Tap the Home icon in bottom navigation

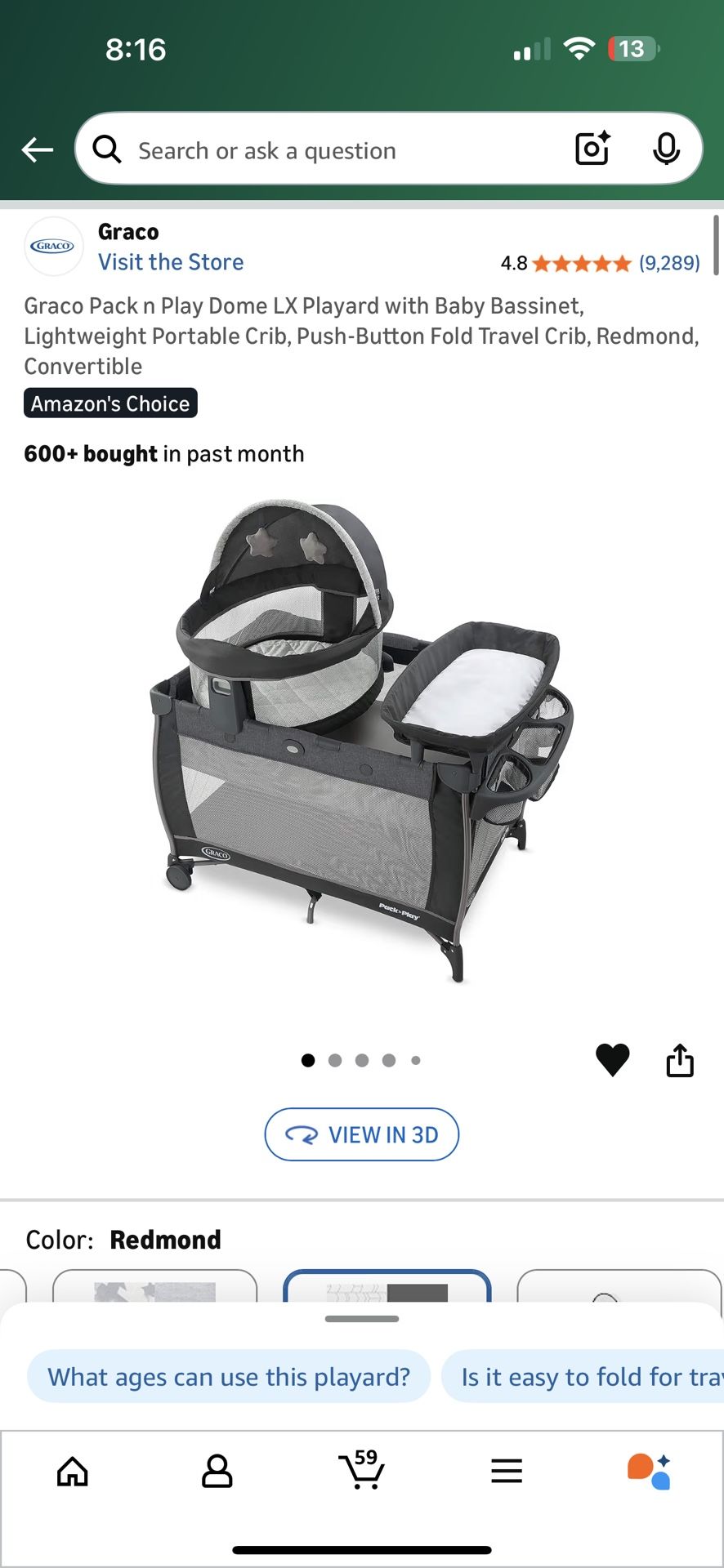73,1472
